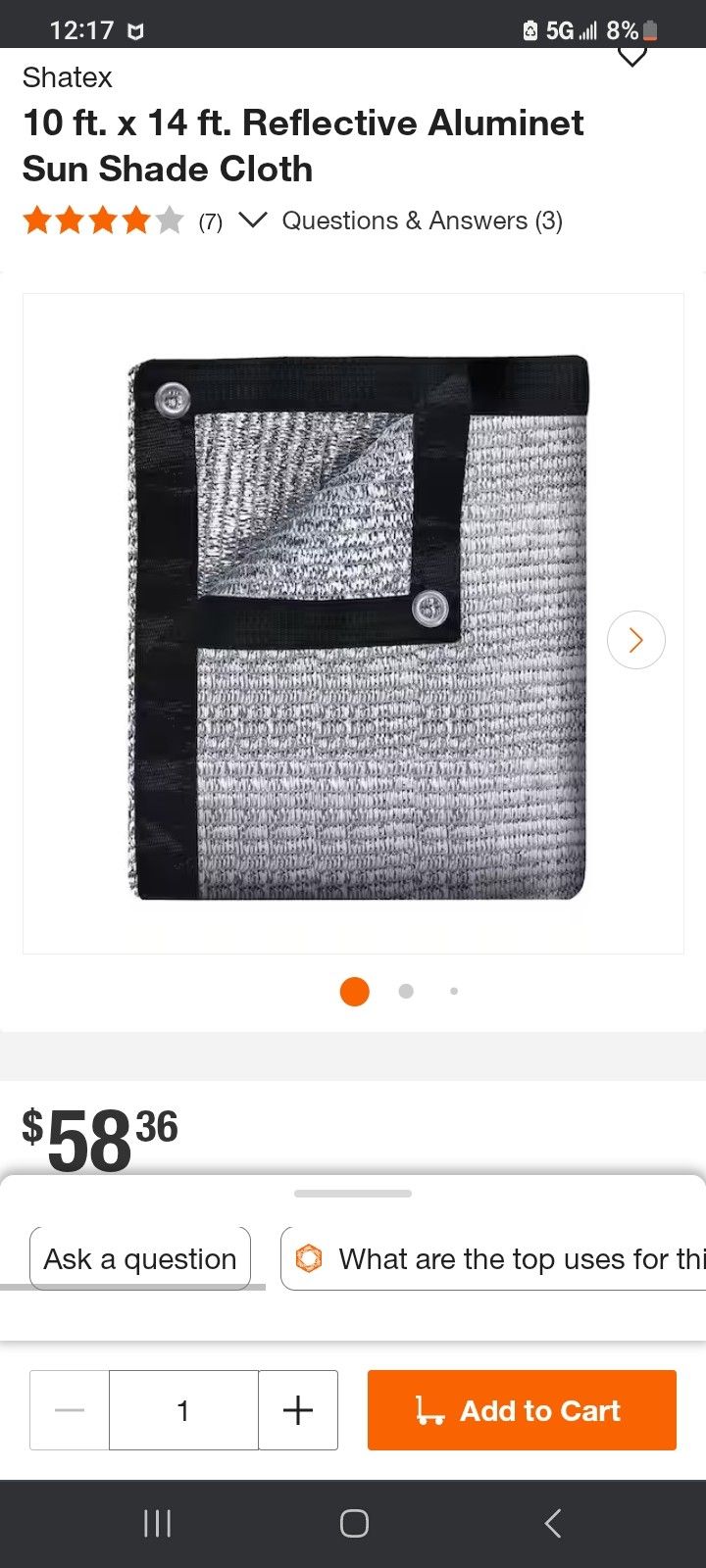Open recent apps from navigation bar

(157, 1523)
